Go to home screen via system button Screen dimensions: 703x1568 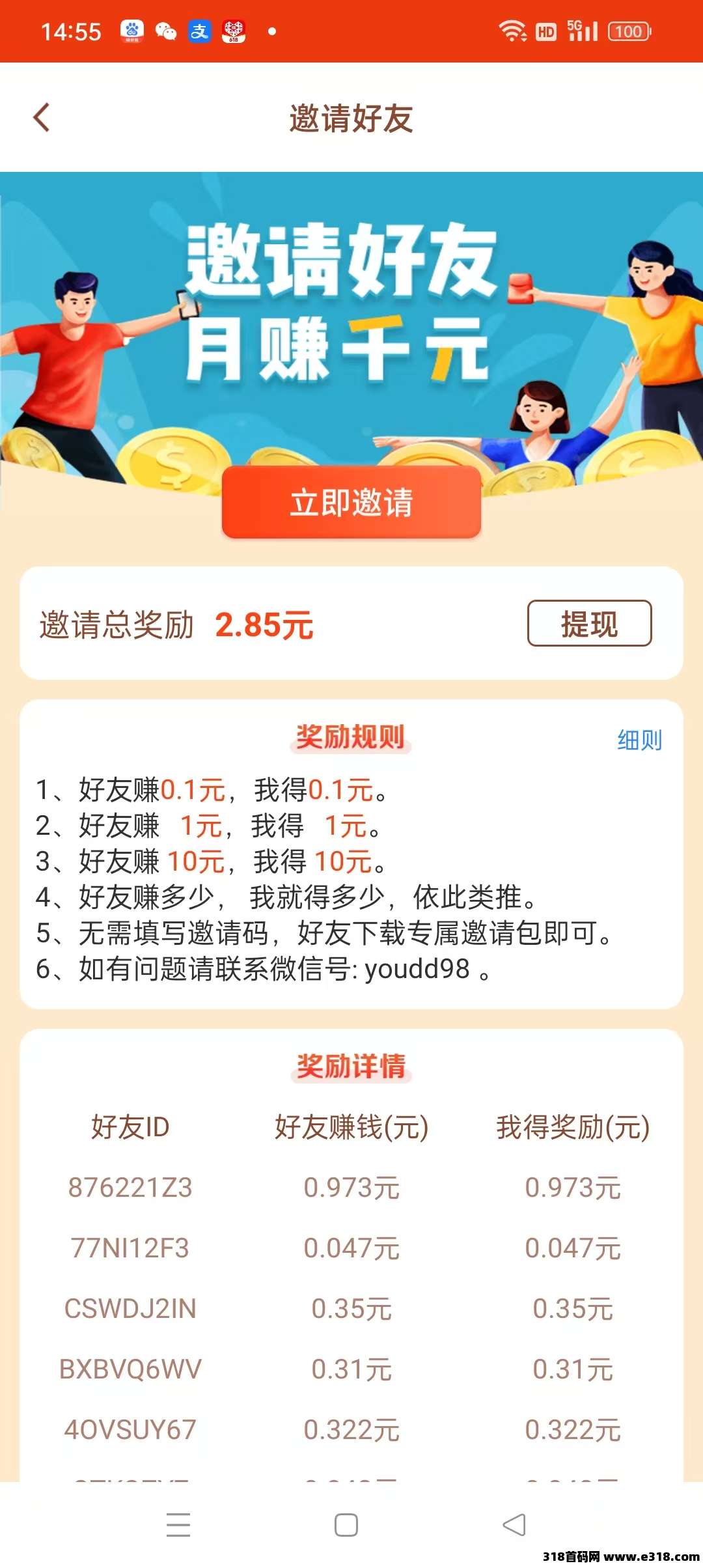point(346,1525)
